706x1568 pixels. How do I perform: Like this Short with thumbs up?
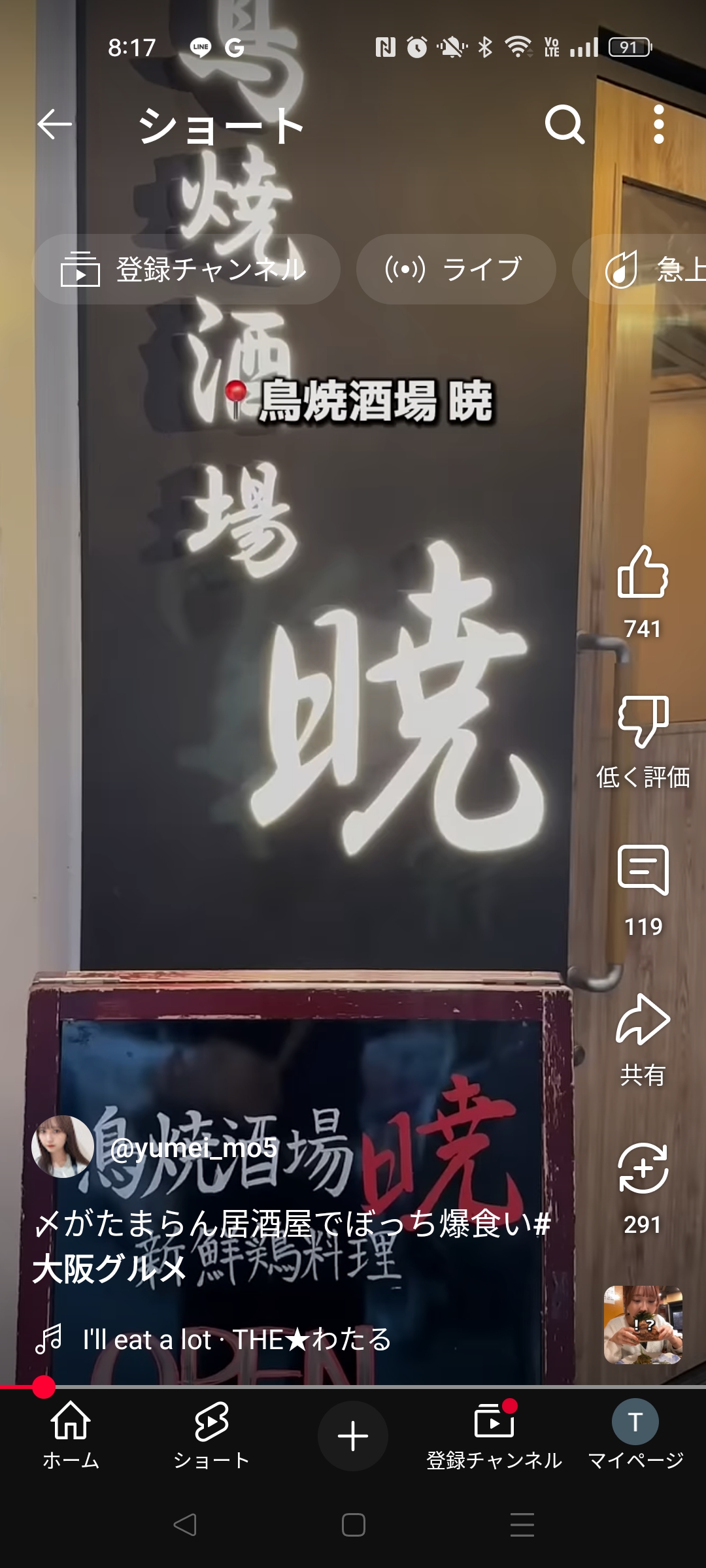click(643, 572)
